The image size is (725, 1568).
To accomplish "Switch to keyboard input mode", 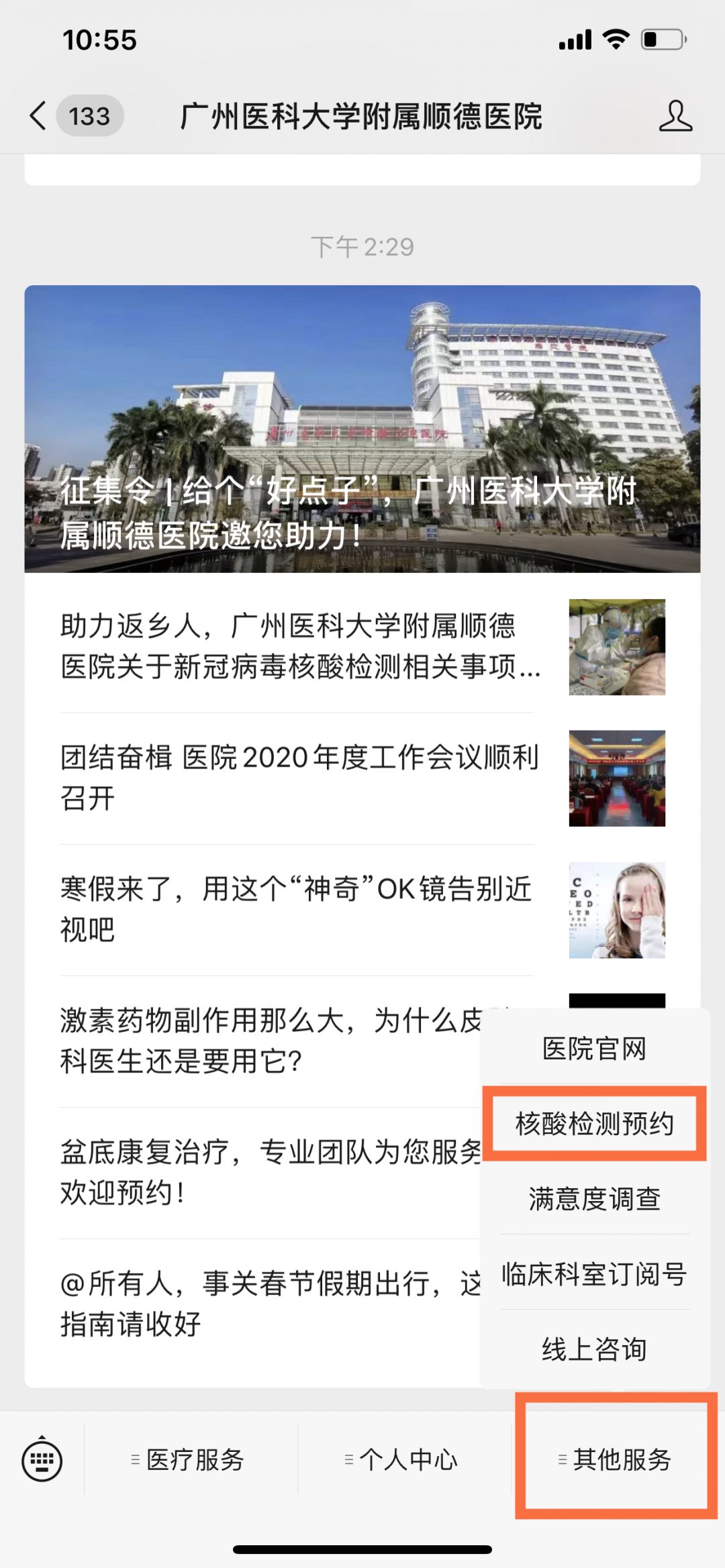I will tap(42, 1459).
